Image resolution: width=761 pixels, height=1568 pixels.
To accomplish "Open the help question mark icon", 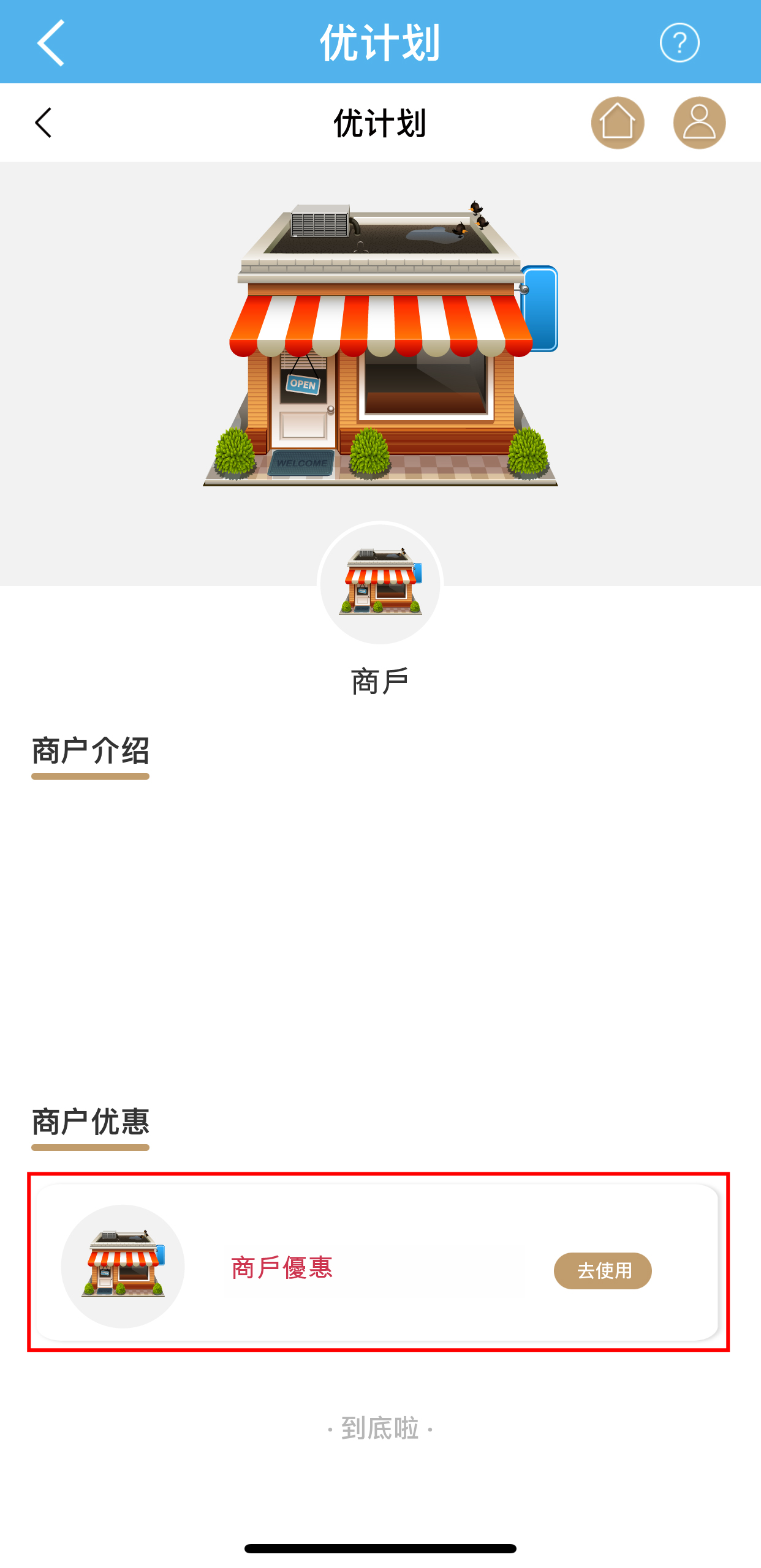I will (x=679, y=42).
